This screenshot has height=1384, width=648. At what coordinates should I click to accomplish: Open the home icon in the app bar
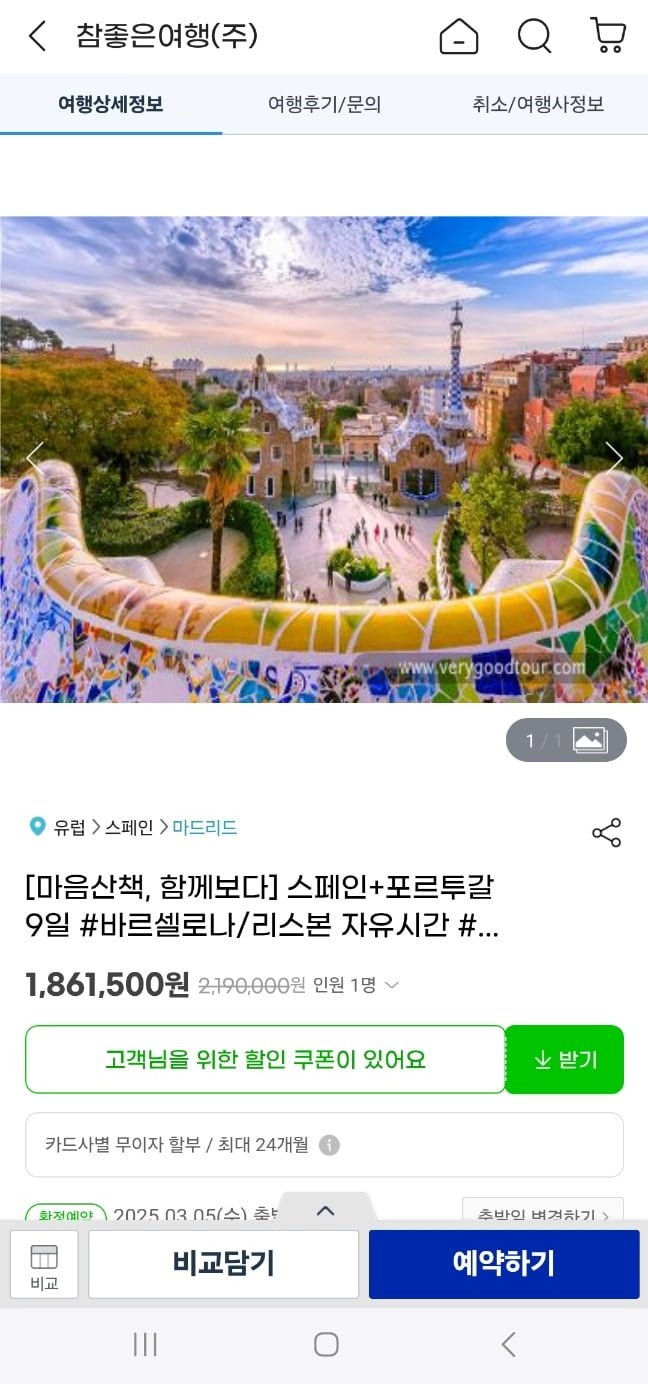coord(459,37)
